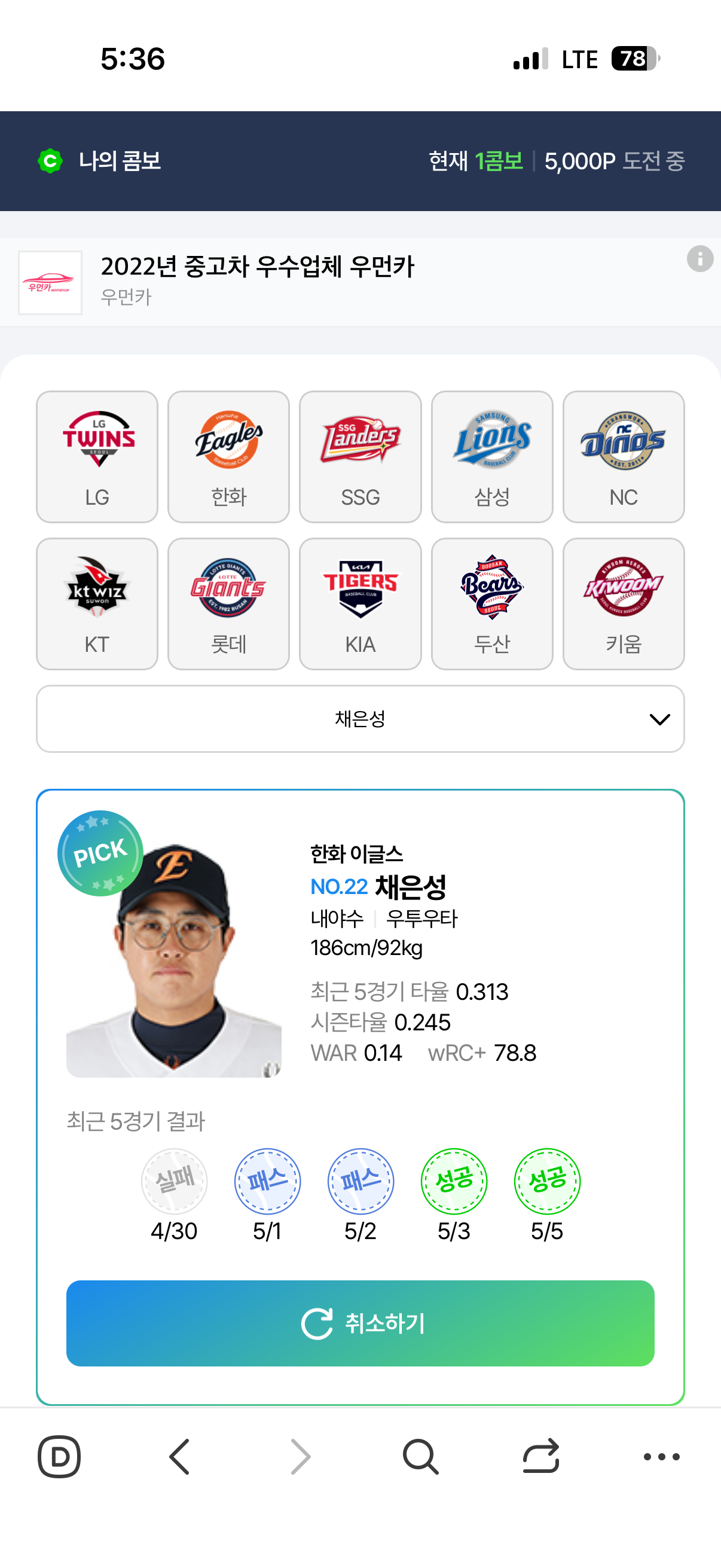Select the LG Twins team tile
This screenshot has width=721, height=1568.
click(97, 456)
